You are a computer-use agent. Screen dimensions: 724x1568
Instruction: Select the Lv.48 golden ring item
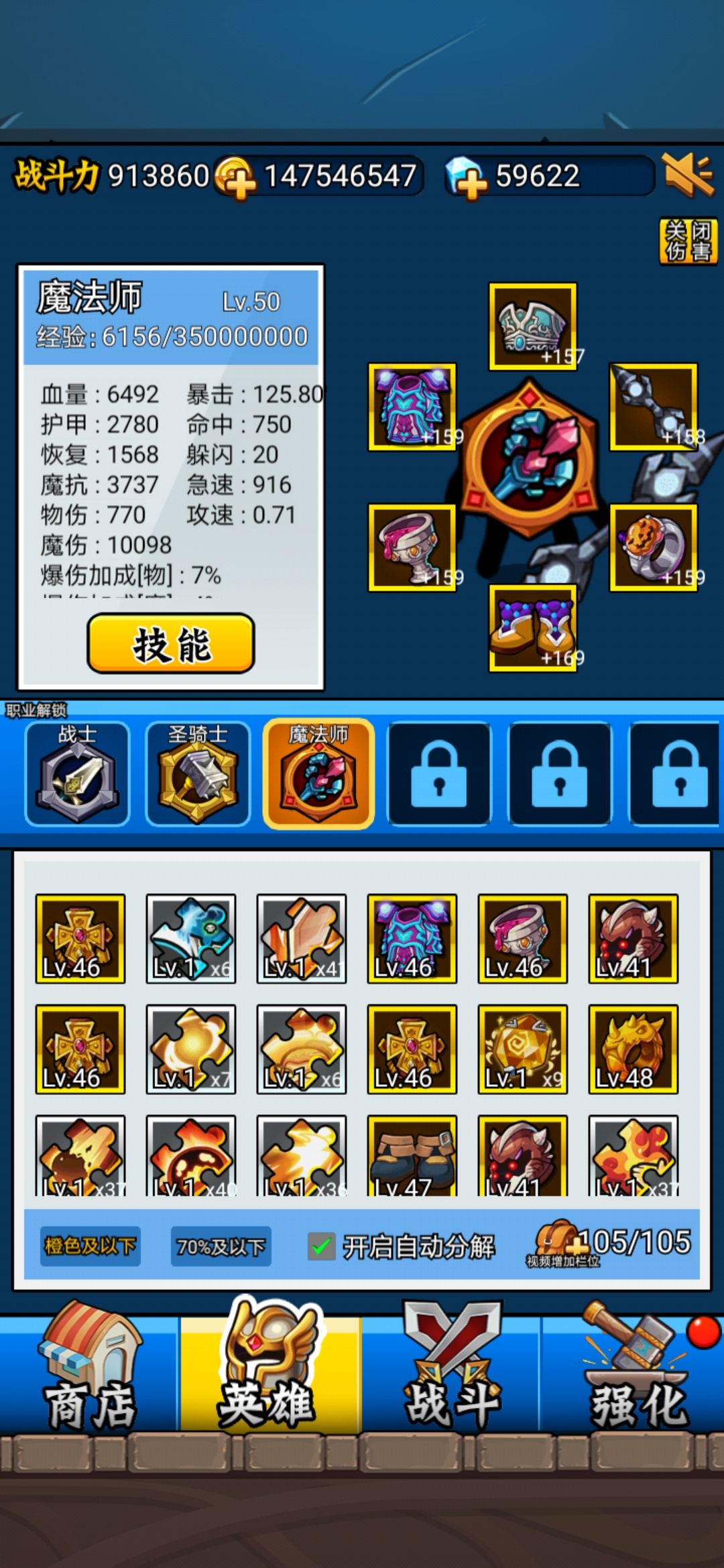pyautogui.click(x=633, y=1049)
